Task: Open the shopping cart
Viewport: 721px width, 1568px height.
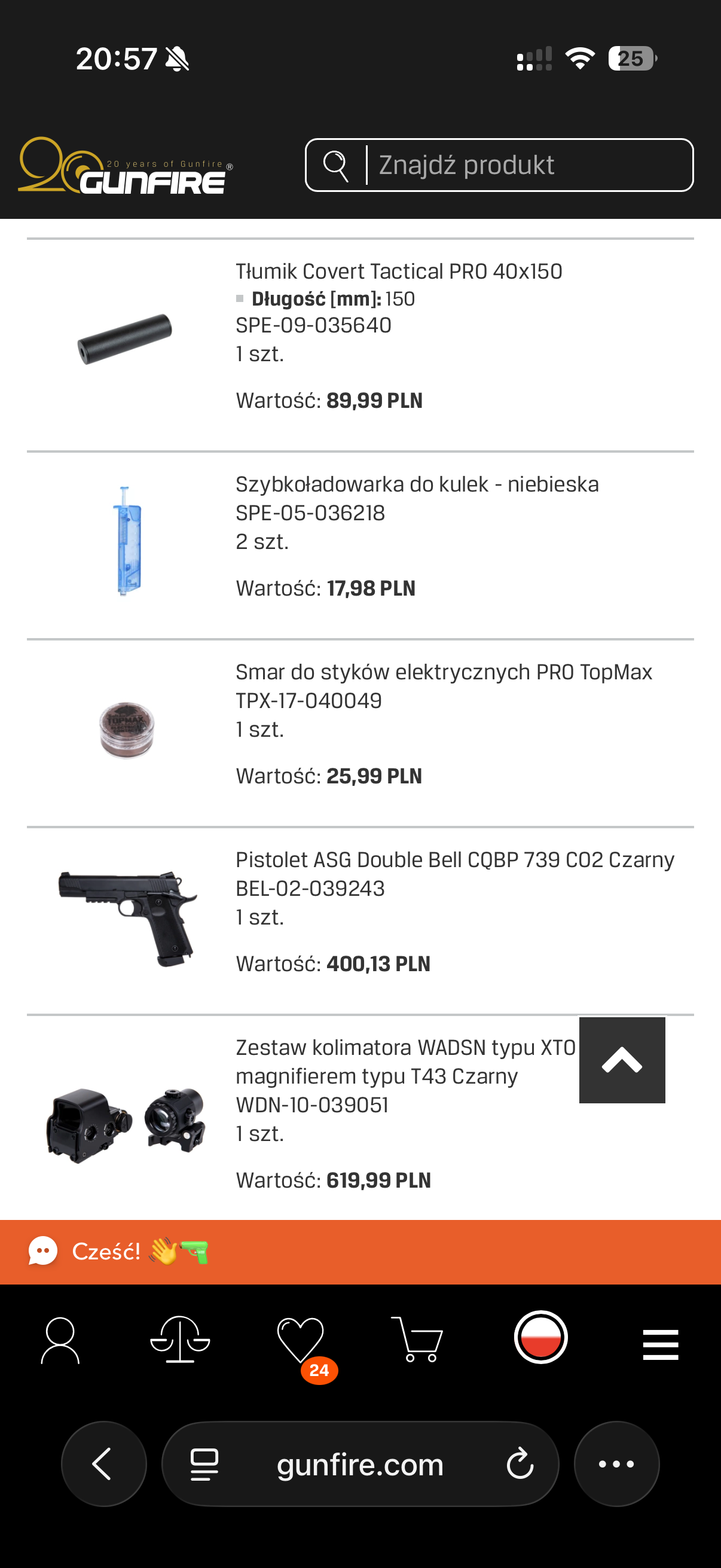Action: coord(417,1339)
